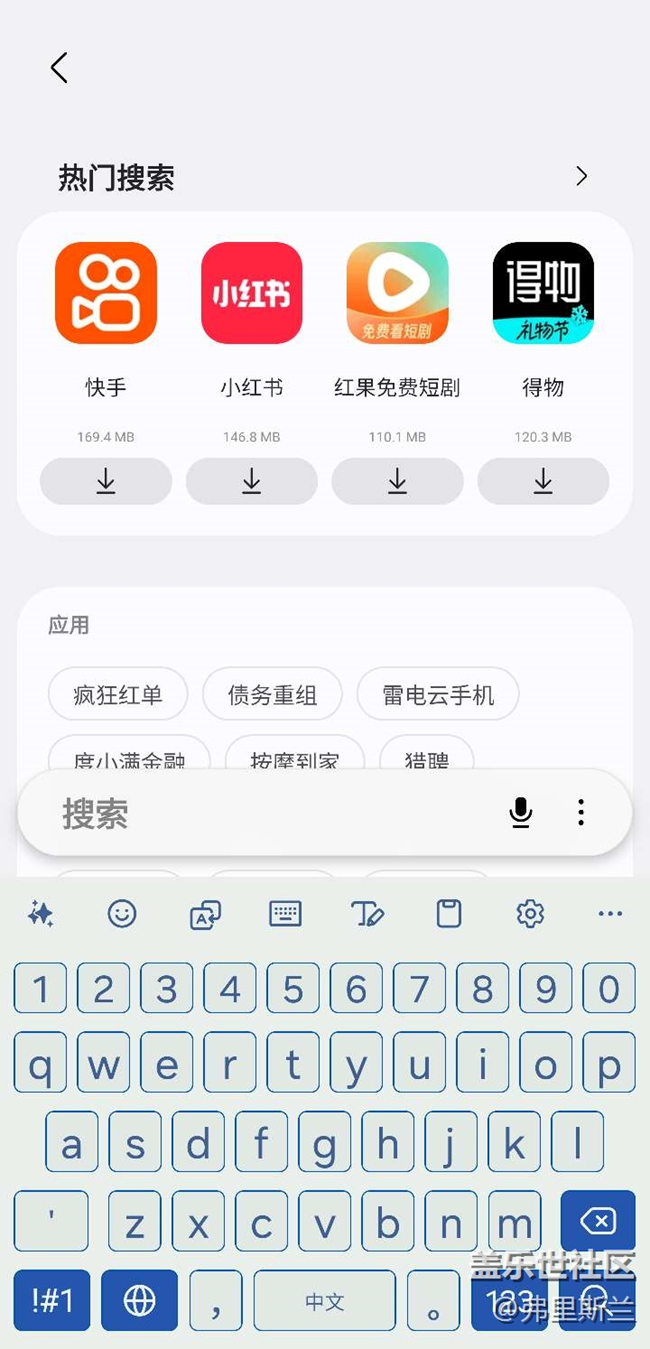Download the 得物 app
650x1349 pixels.
click(x=543, y=481)
